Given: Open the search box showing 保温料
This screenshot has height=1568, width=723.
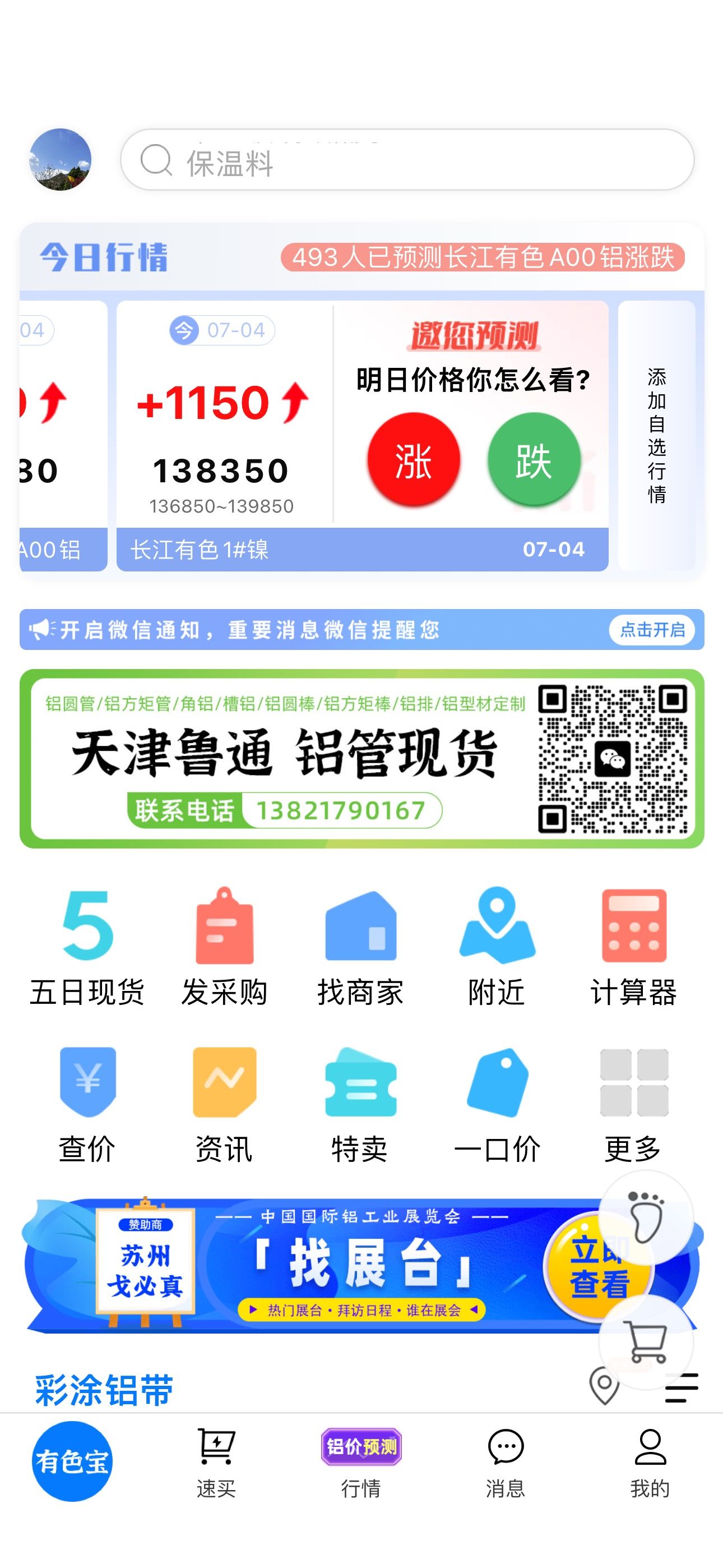Looking at the screenshot, I should tap(406, 160).
